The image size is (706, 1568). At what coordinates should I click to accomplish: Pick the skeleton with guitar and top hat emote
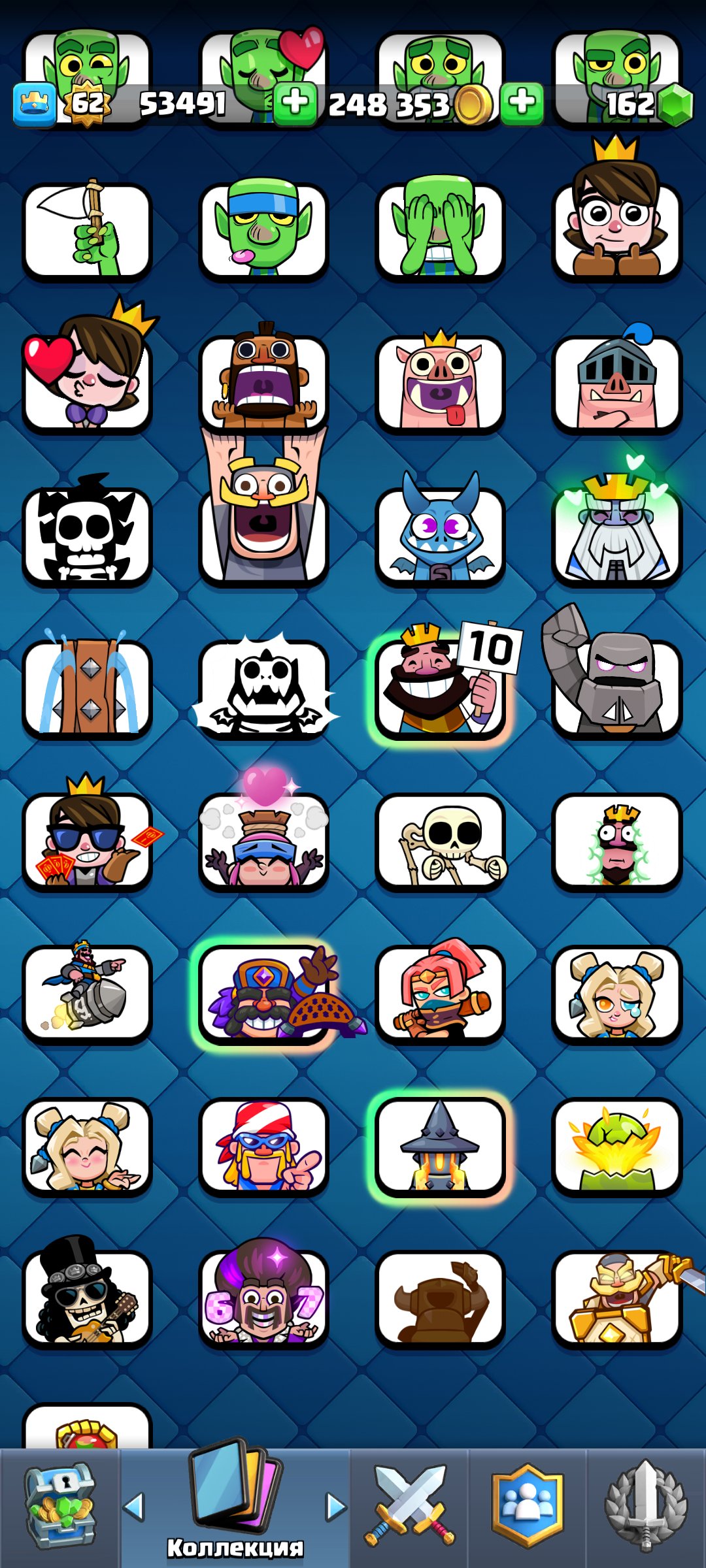pyautogui.click(x=88, y=1298)
